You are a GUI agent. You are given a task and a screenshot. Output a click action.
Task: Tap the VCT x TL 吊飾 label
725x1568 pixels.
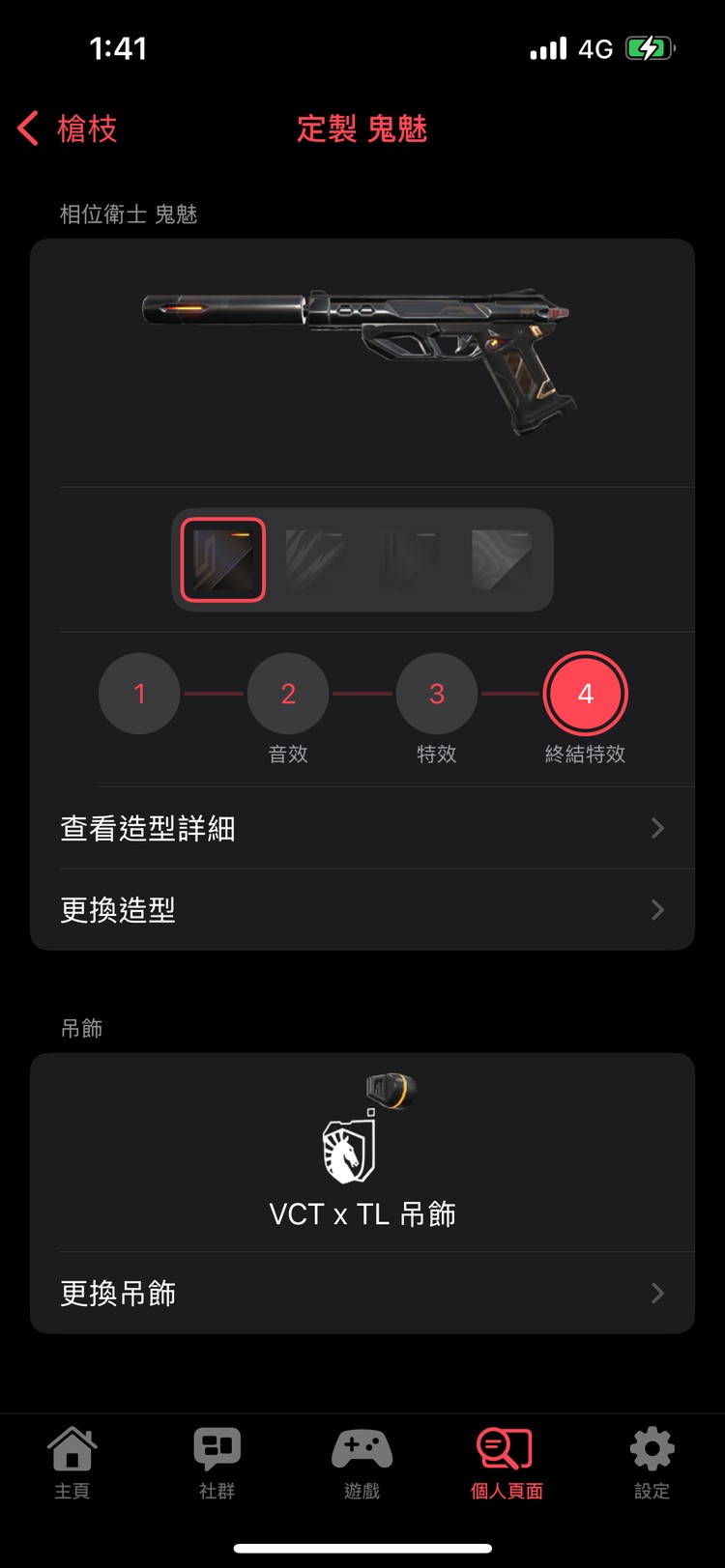pyautogui.click(x=362, y=1214)
